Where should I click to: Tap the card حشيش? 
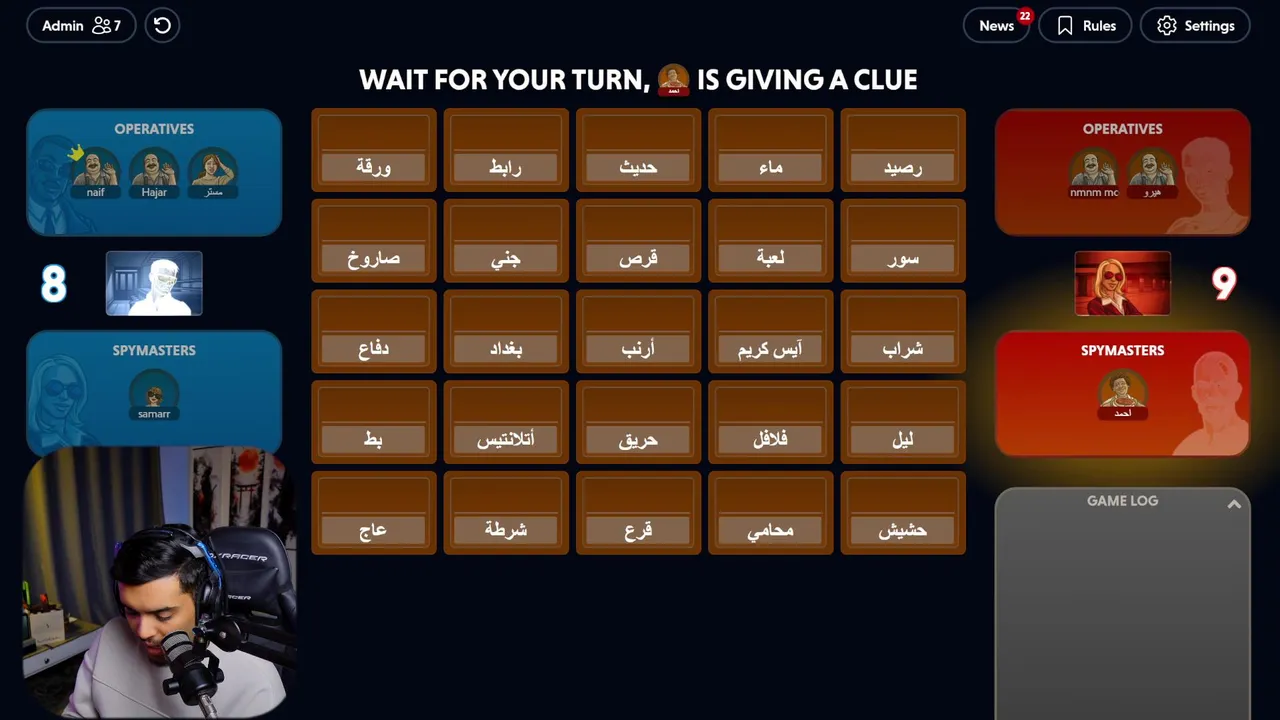(x=903, y=513)
